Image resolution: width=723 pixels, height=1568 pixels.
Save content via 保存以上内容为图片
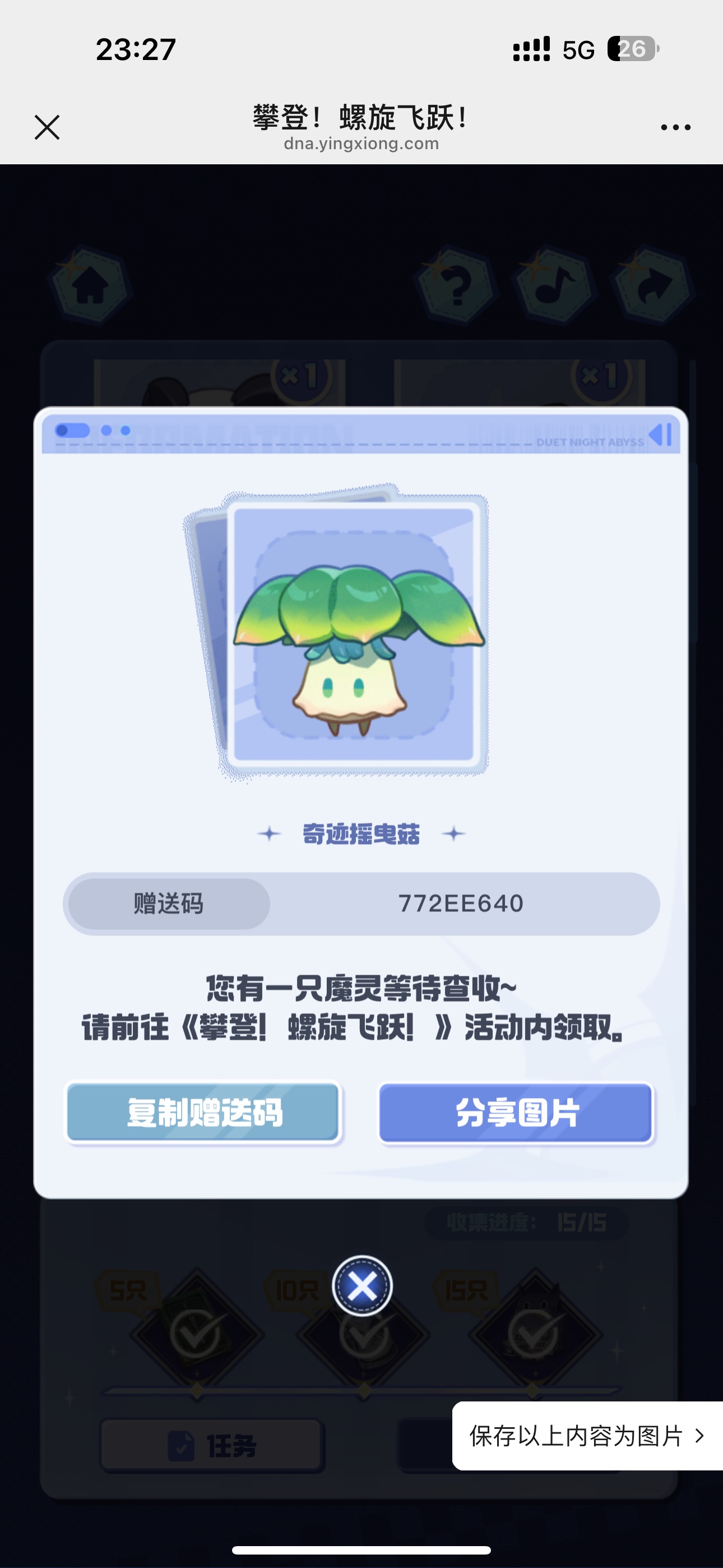tap(586, 1436)
